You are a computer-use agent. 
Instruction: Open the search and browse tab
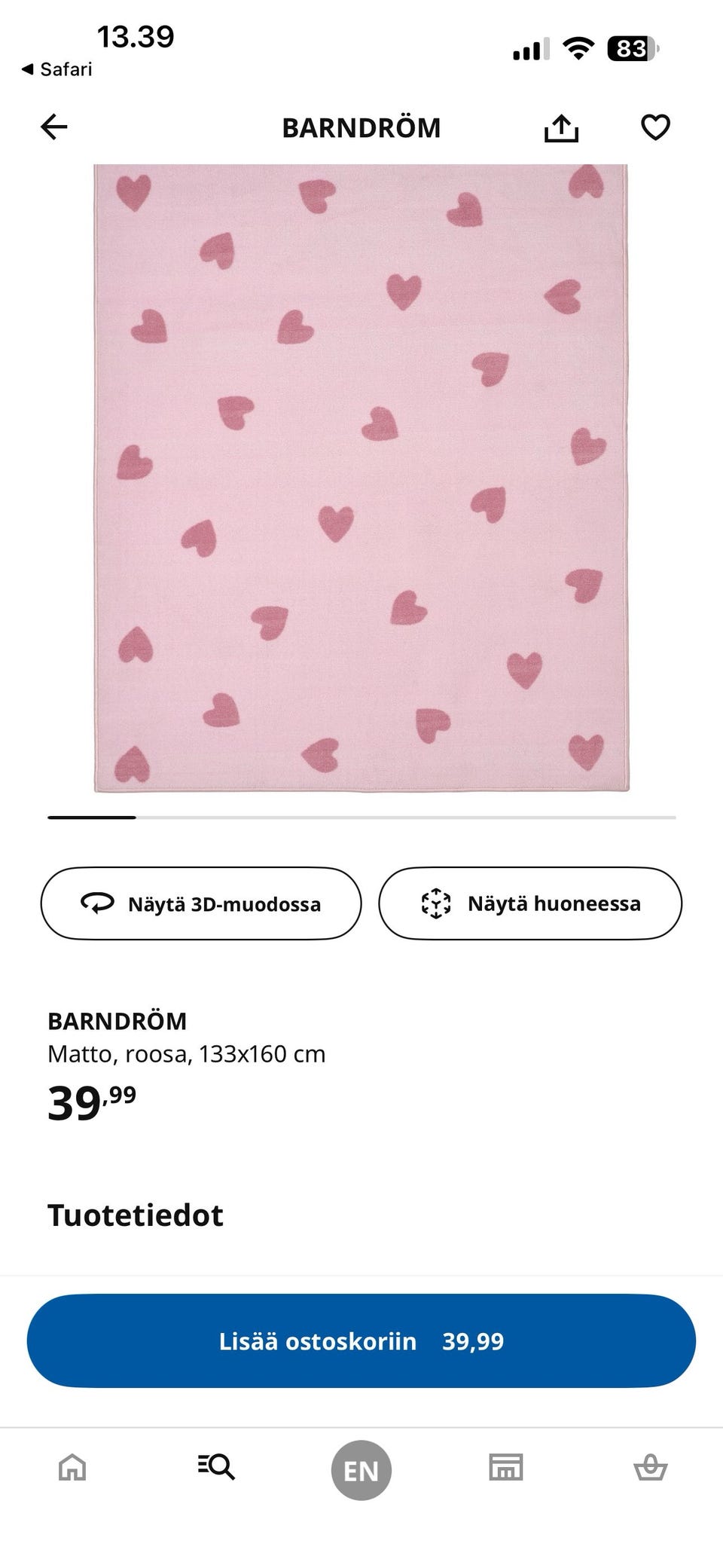point(217,1467)
